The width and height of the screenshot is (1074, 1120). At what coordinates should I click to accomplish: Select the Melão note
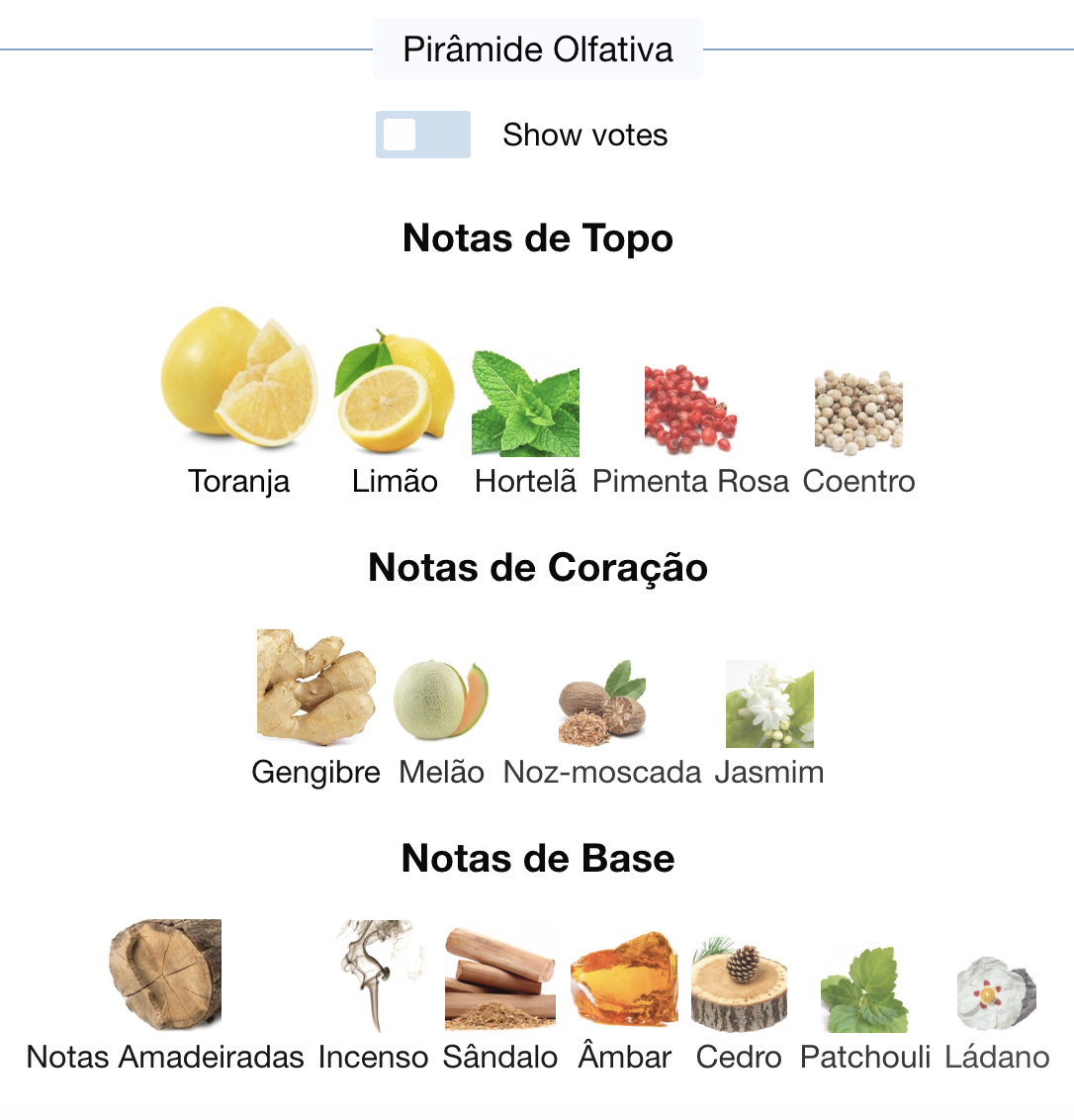tap(441, 700)
